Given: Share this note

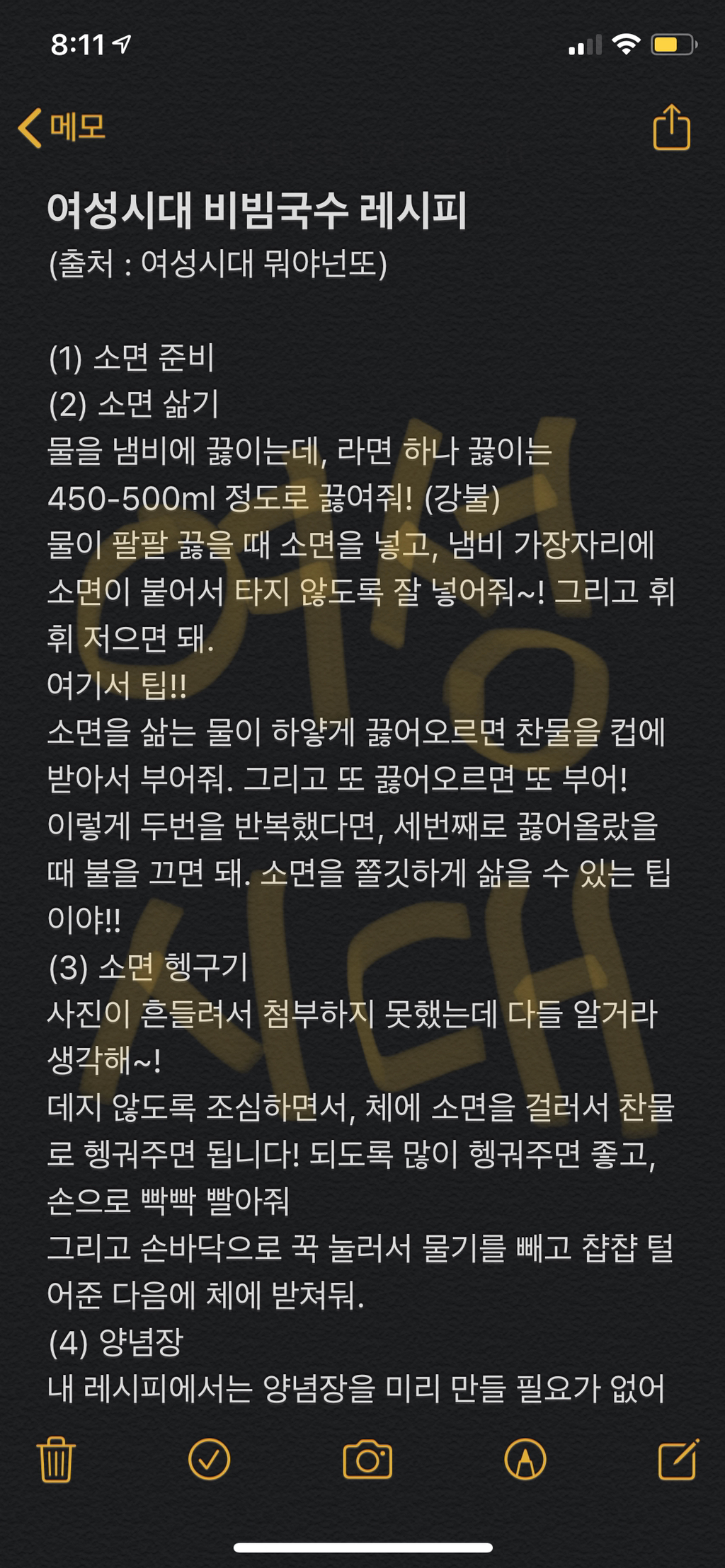Looking at the screenshot, I should coord(670,127).
